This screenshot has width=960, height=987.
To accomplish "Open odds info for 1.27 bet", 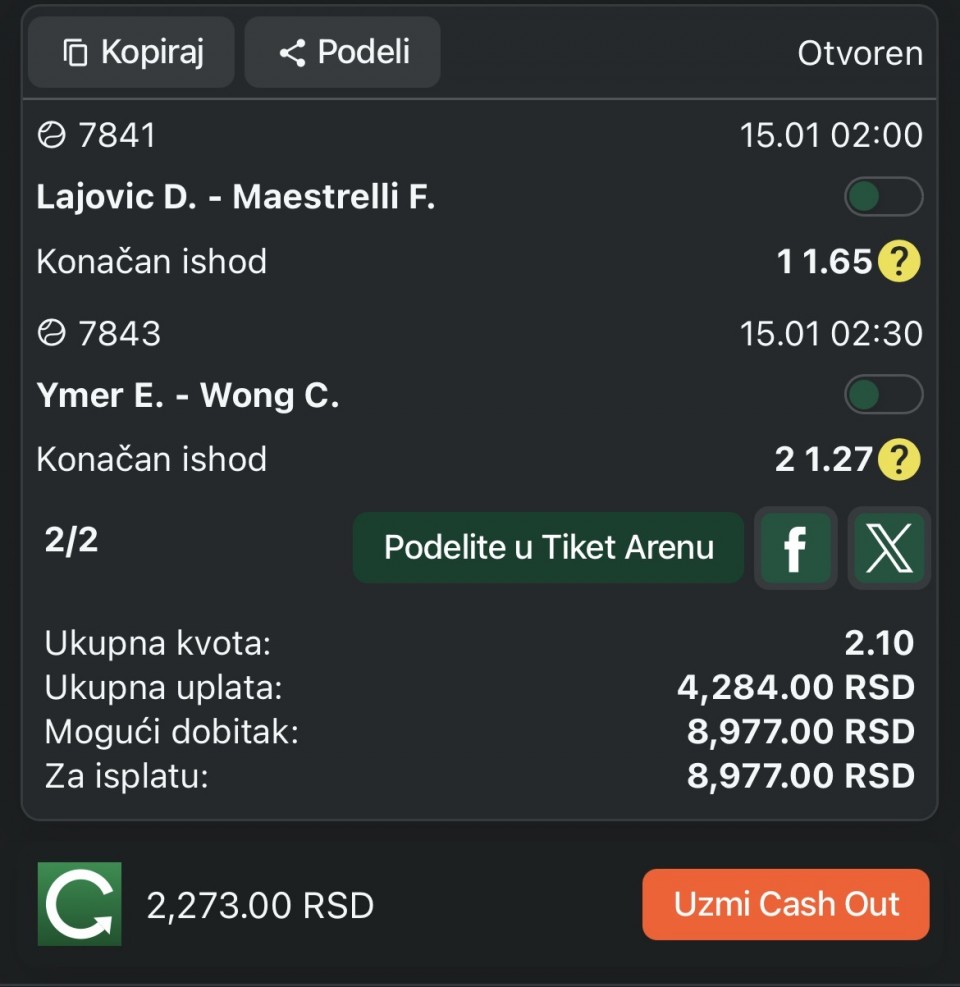I will tap(899, 460).
